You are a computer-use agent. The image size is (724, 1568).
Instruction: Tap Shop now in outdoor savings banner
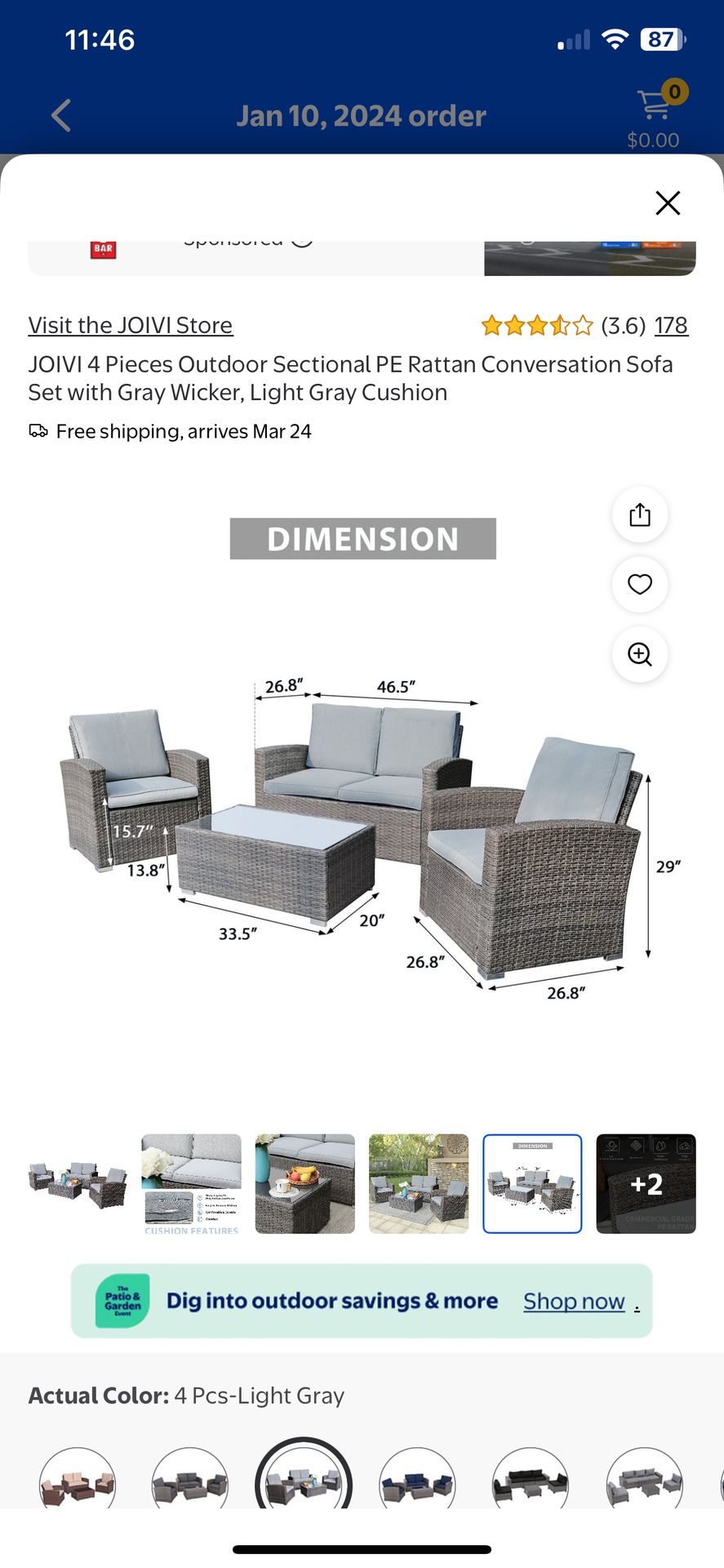pyautogui.click(x=574, y=1301)
